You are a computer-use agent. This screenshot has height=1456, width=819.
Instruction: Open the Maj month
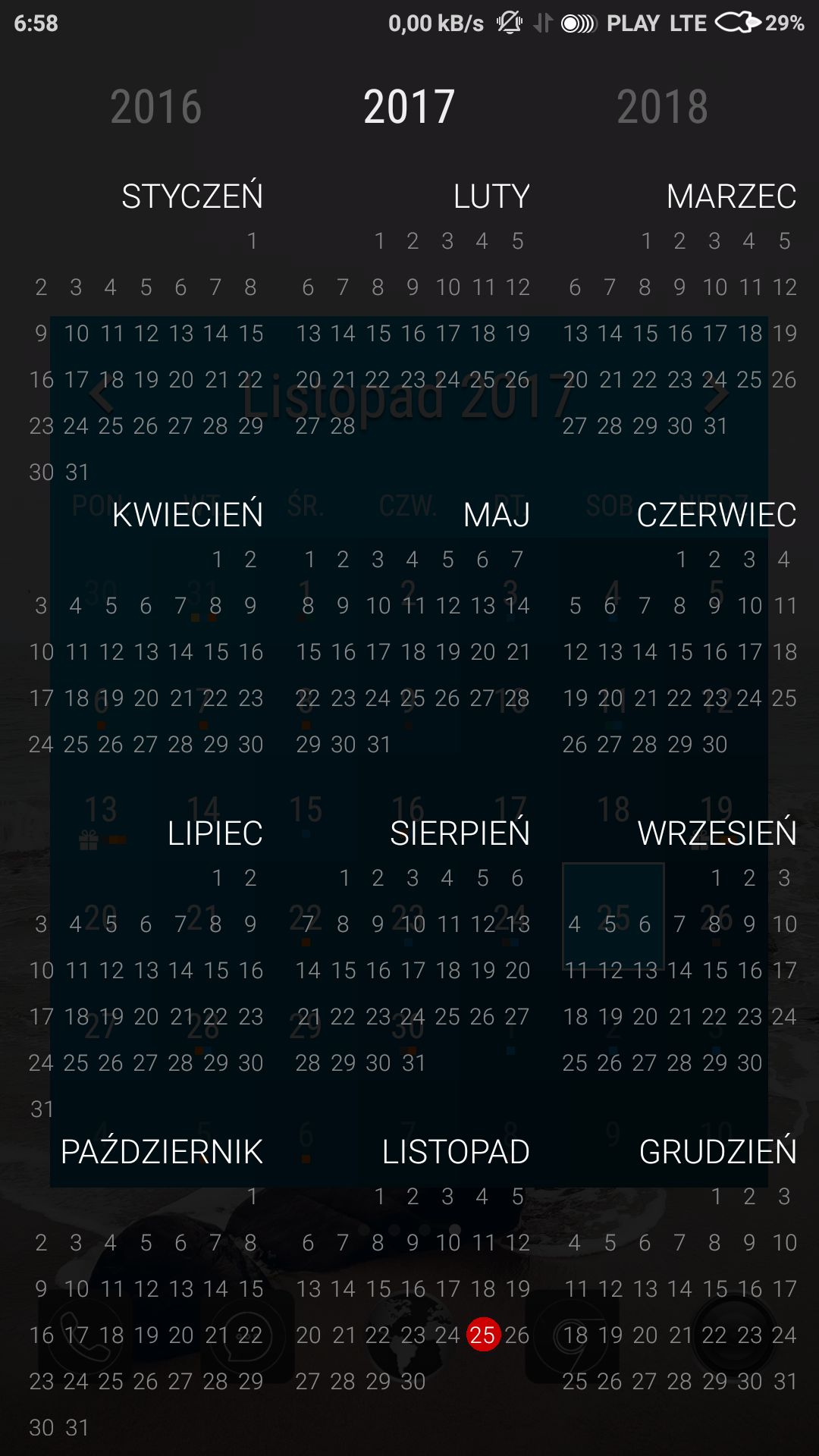[x=497, y=515]
